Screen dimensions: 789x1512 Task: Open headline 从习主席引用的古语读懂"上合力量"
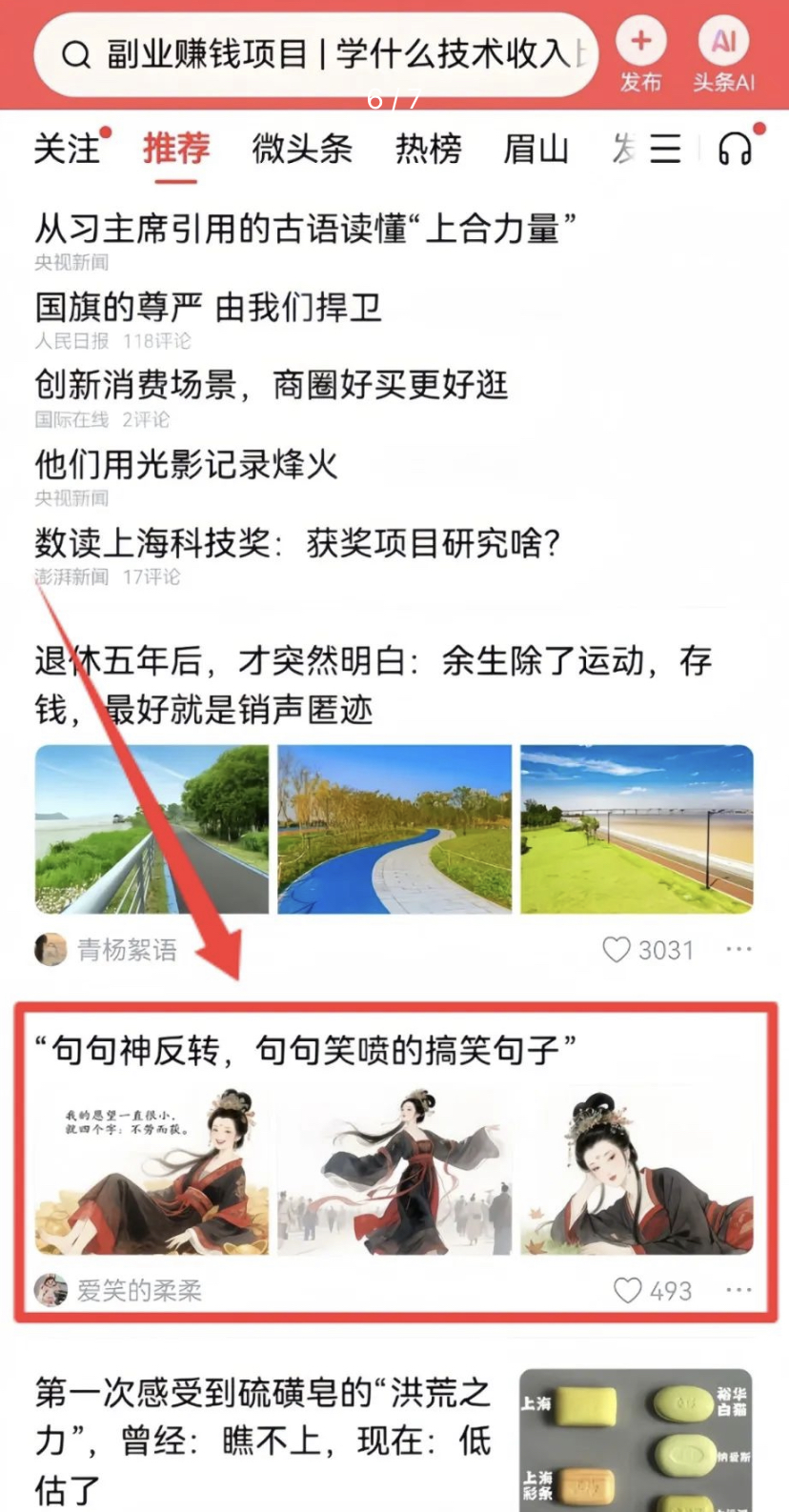point(305,229)
